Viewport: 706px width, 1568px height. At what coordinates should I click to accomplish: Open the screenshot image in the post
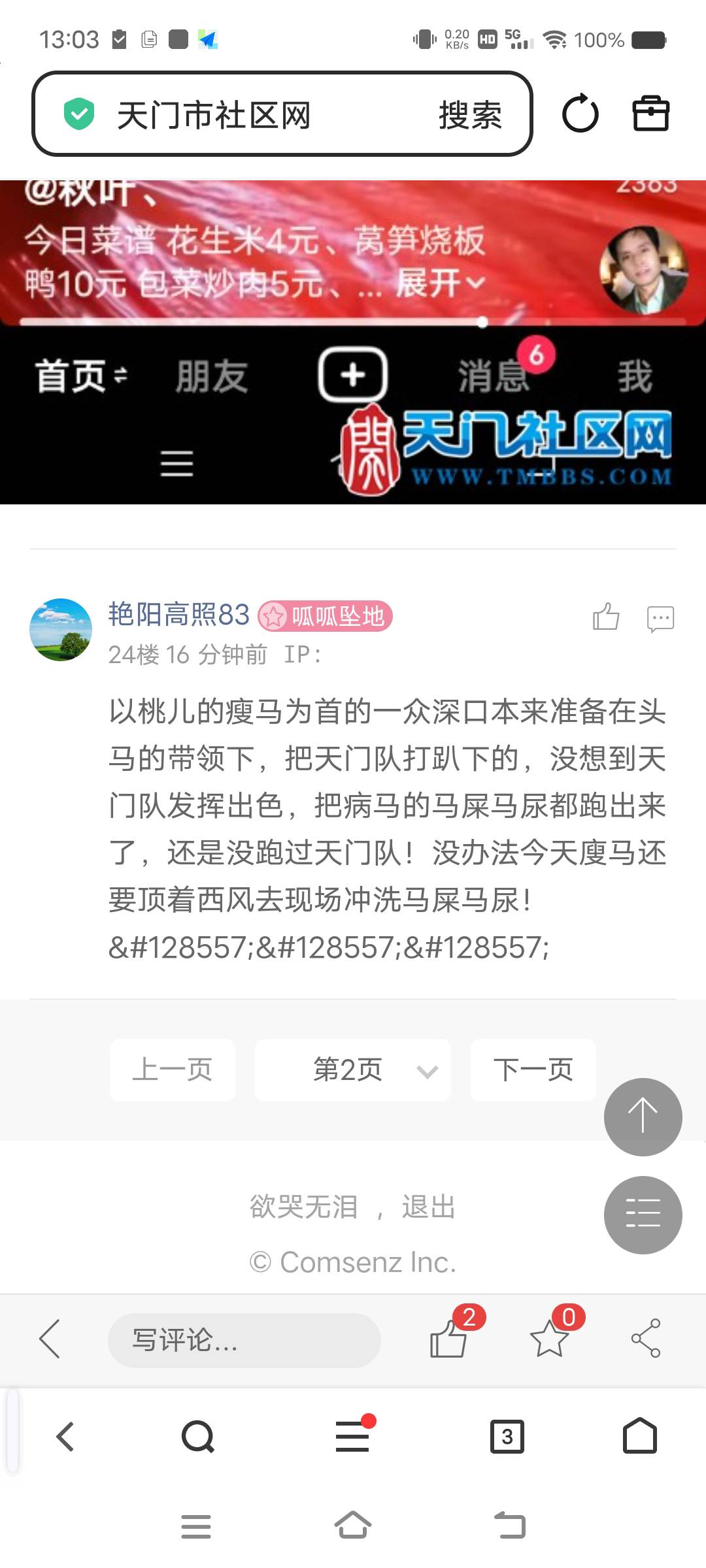click(353, 342)
